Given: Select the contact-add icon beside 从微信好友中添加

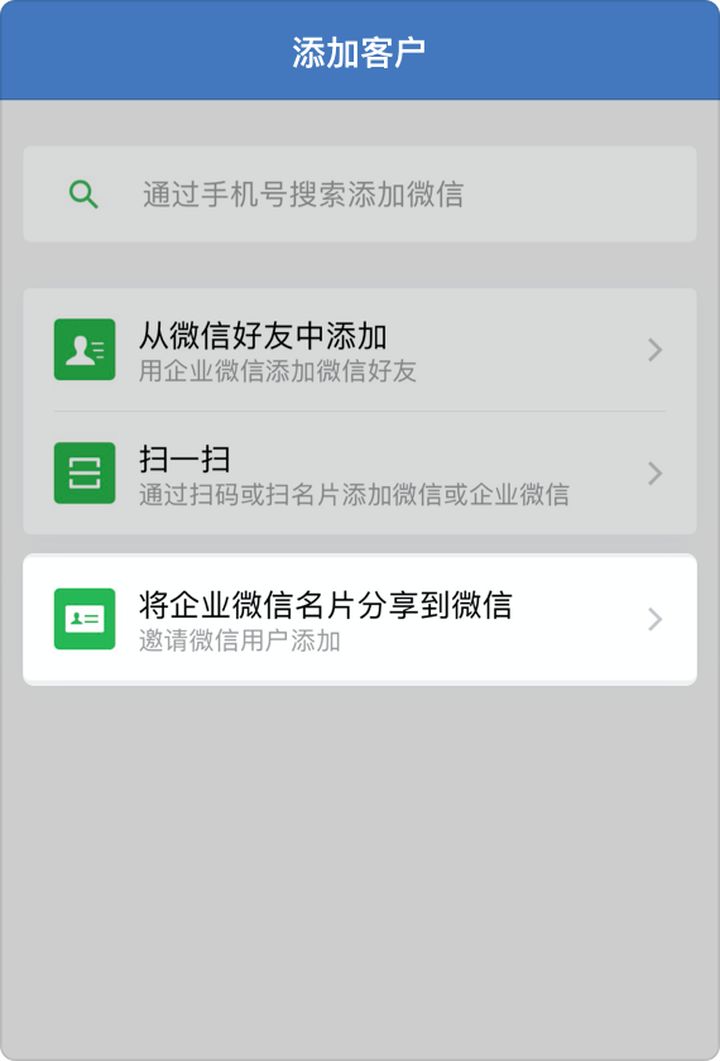Looking at the screenshot, I should point(85,349).
